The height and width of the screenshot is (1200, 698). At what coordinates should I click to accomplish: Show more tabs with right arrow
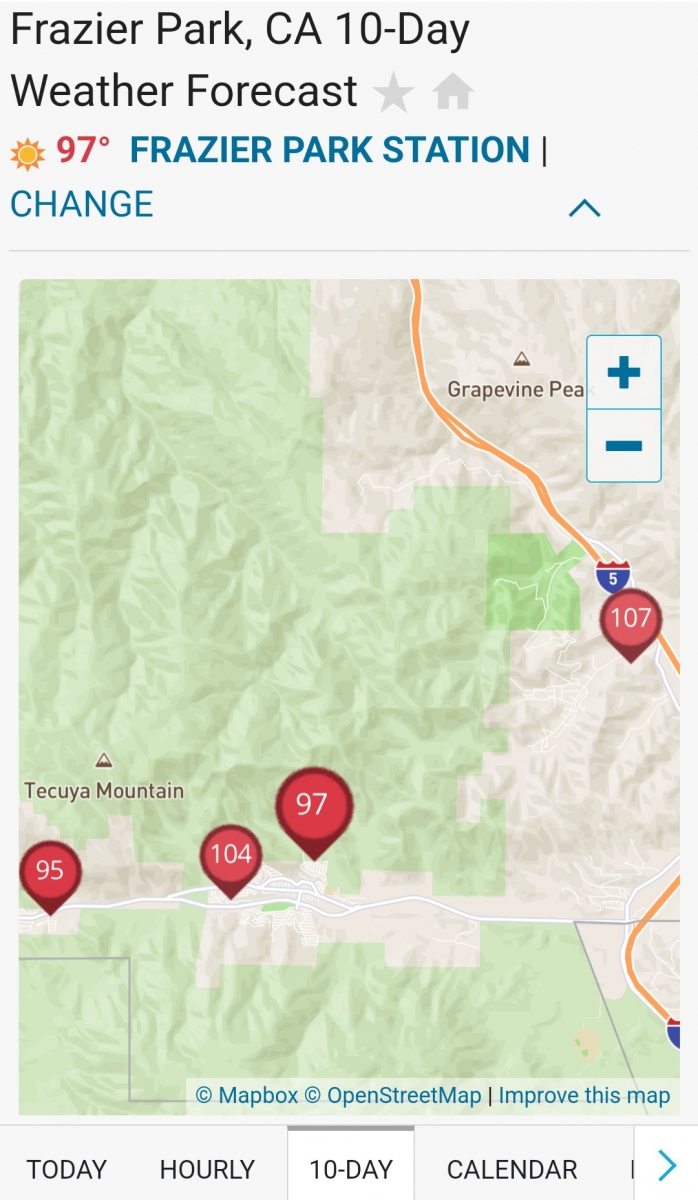[x=667, y=1165]
